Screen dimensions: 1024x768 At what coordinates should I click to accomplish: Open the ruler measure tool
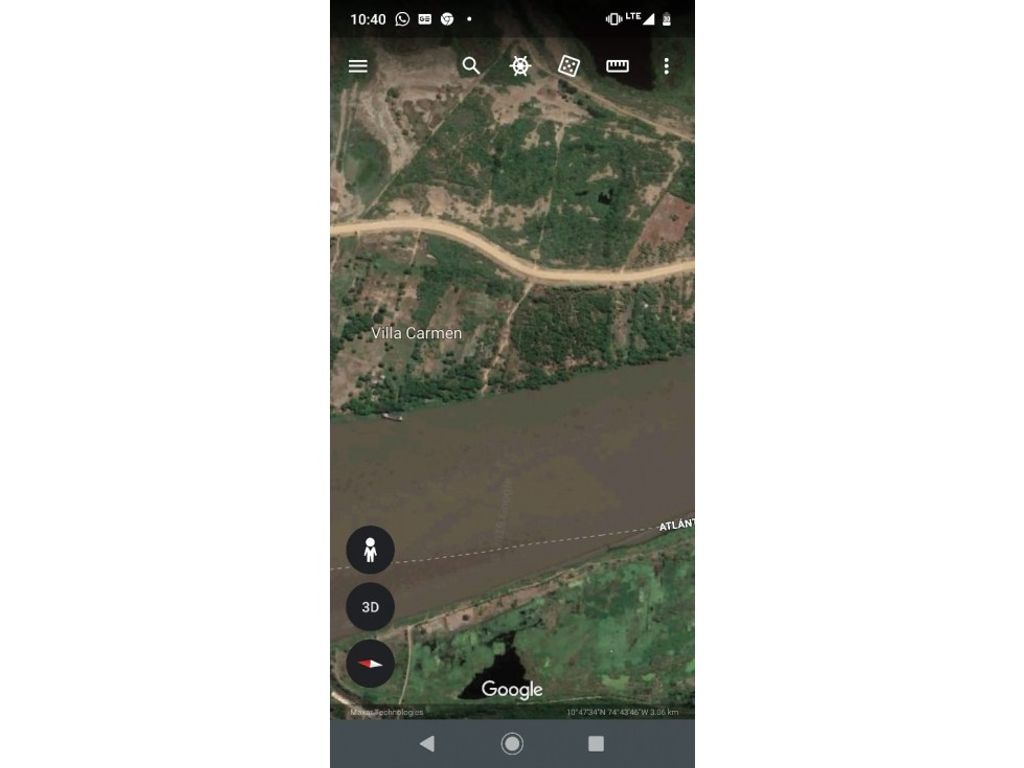pos(617,66)
